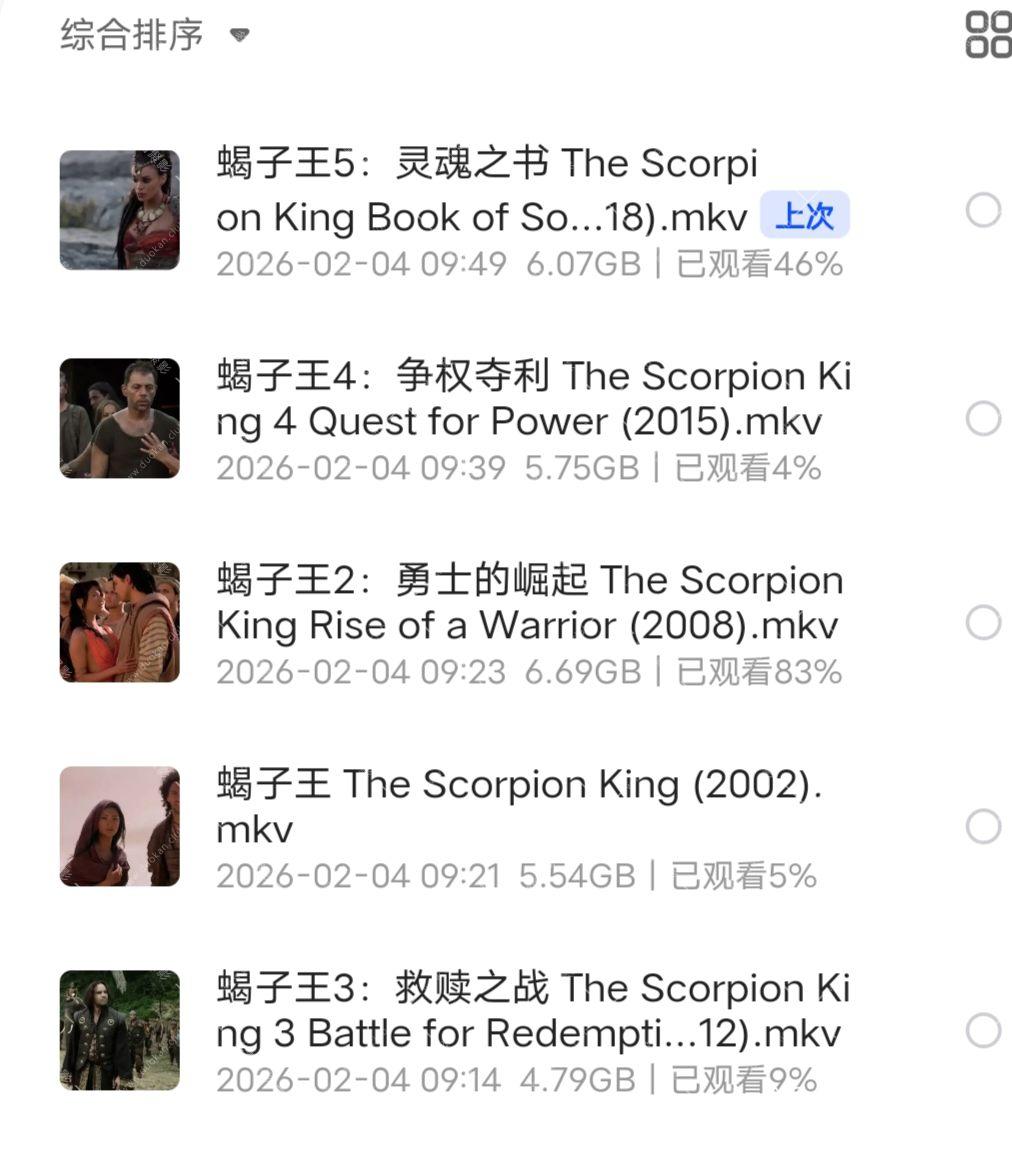Select the 蝎子王2 file checkbox
Viewport: 1012px width, 1160px height.
pyautogui.click(x=983, y=623)
